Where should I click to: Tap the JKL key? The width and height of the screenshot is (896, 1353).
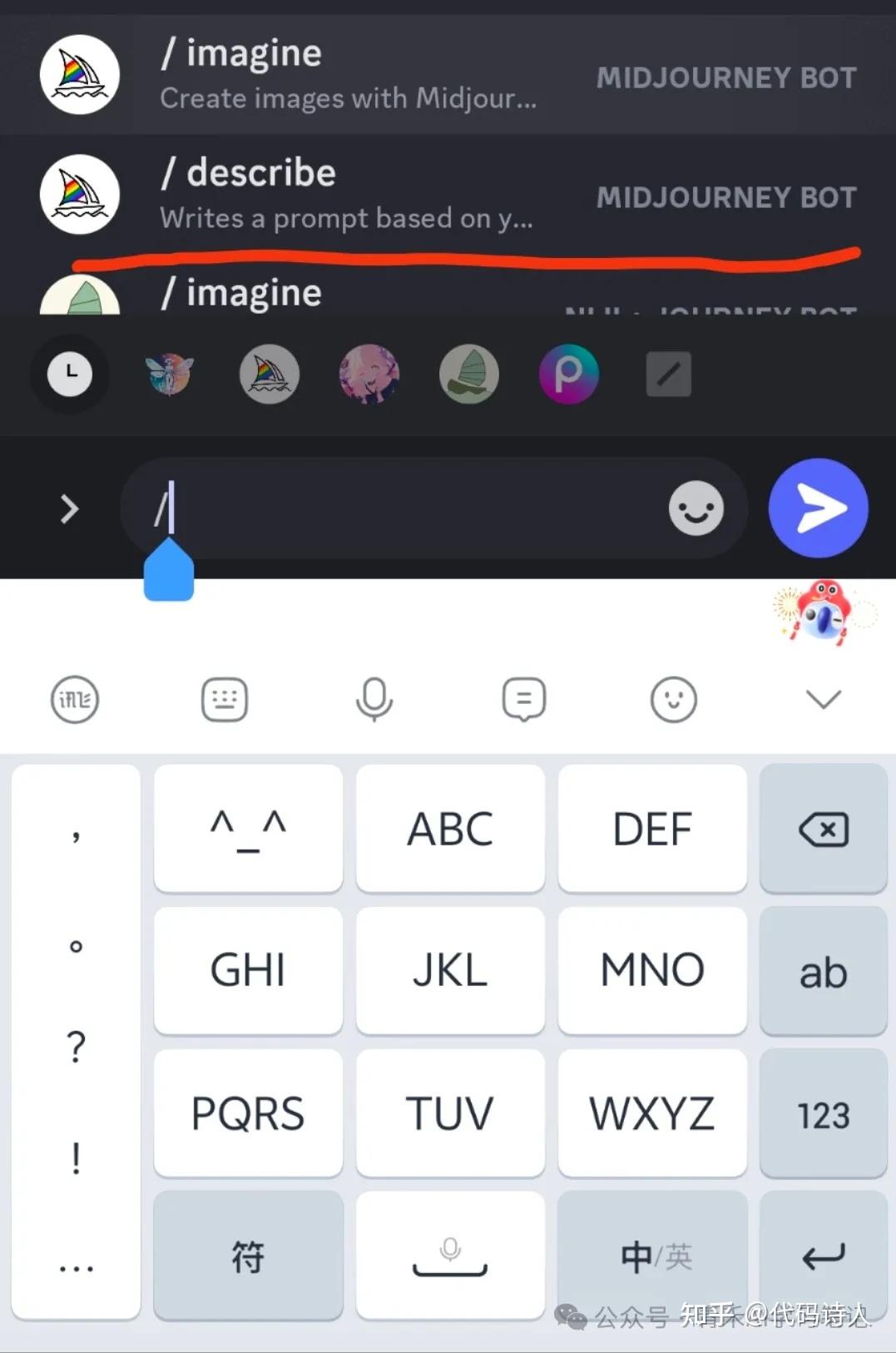point(450,970)
